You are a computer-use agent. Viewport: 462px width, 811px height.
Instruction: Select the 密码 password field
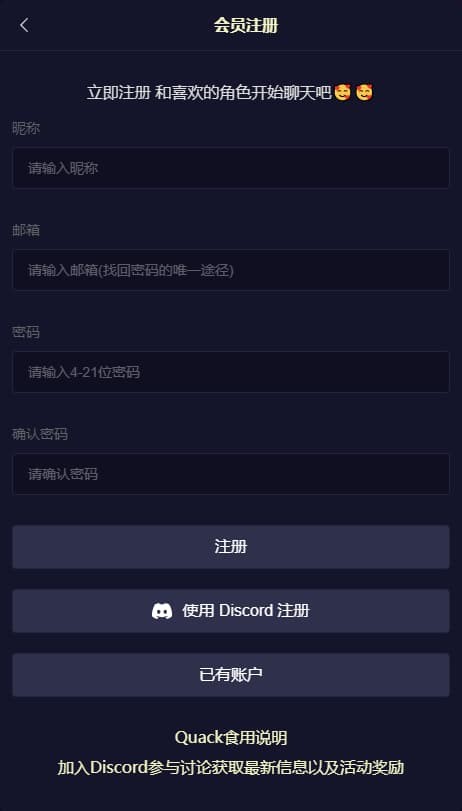pyautogui.click(x=231, y=372)
